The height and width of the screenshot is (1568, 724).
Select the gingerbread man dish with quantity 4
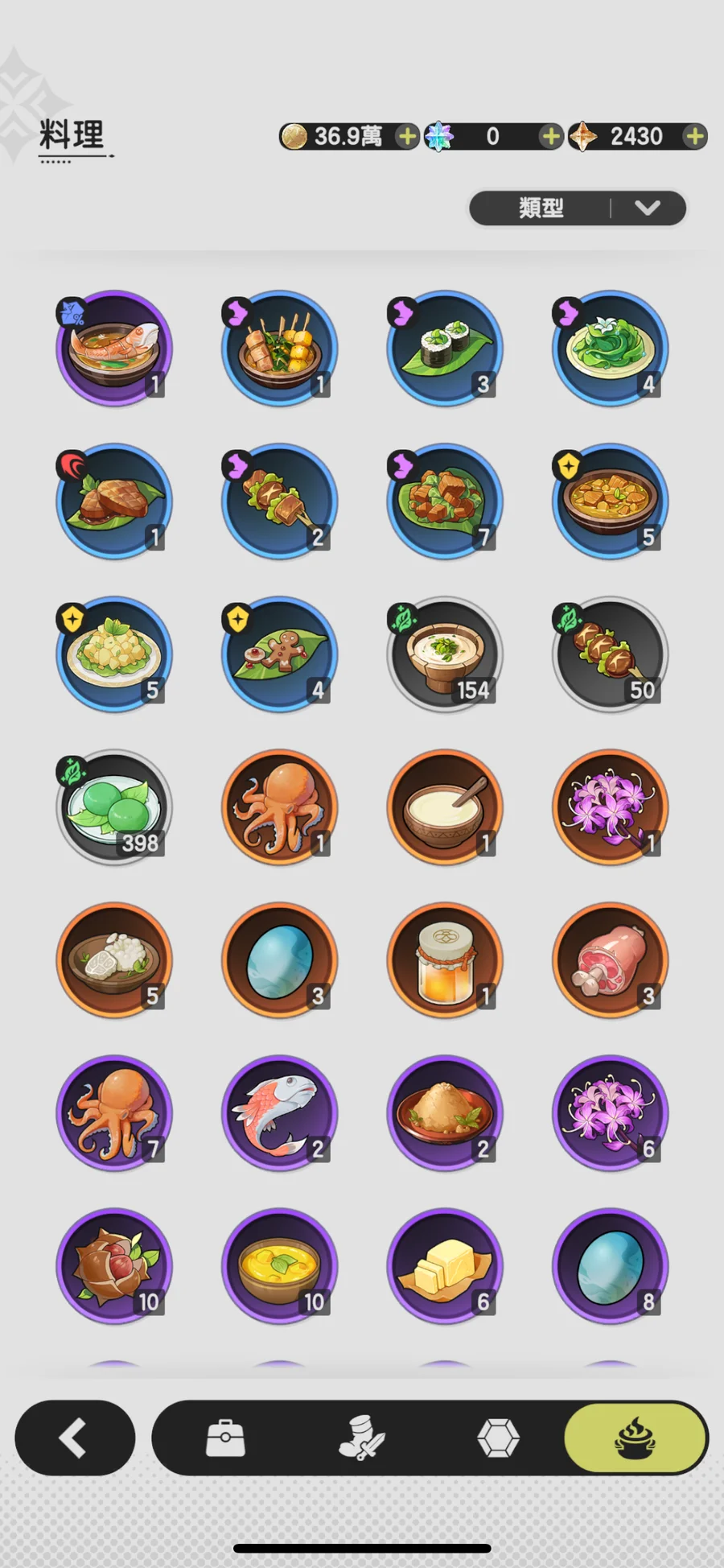279,654
